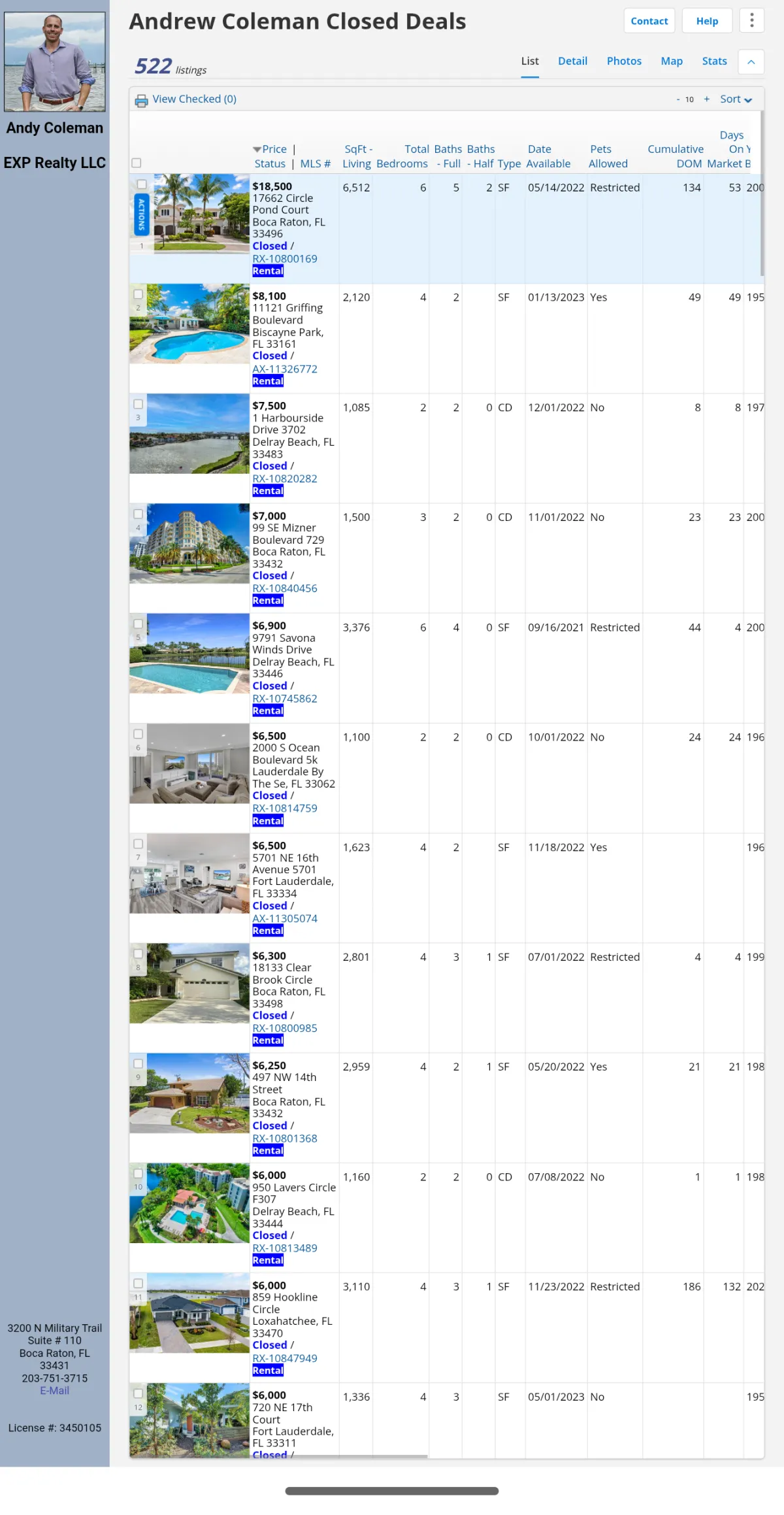Open the Actions menu for the first listing
784x1515 pixels.
pyautogui.click(x=141, y=214)
